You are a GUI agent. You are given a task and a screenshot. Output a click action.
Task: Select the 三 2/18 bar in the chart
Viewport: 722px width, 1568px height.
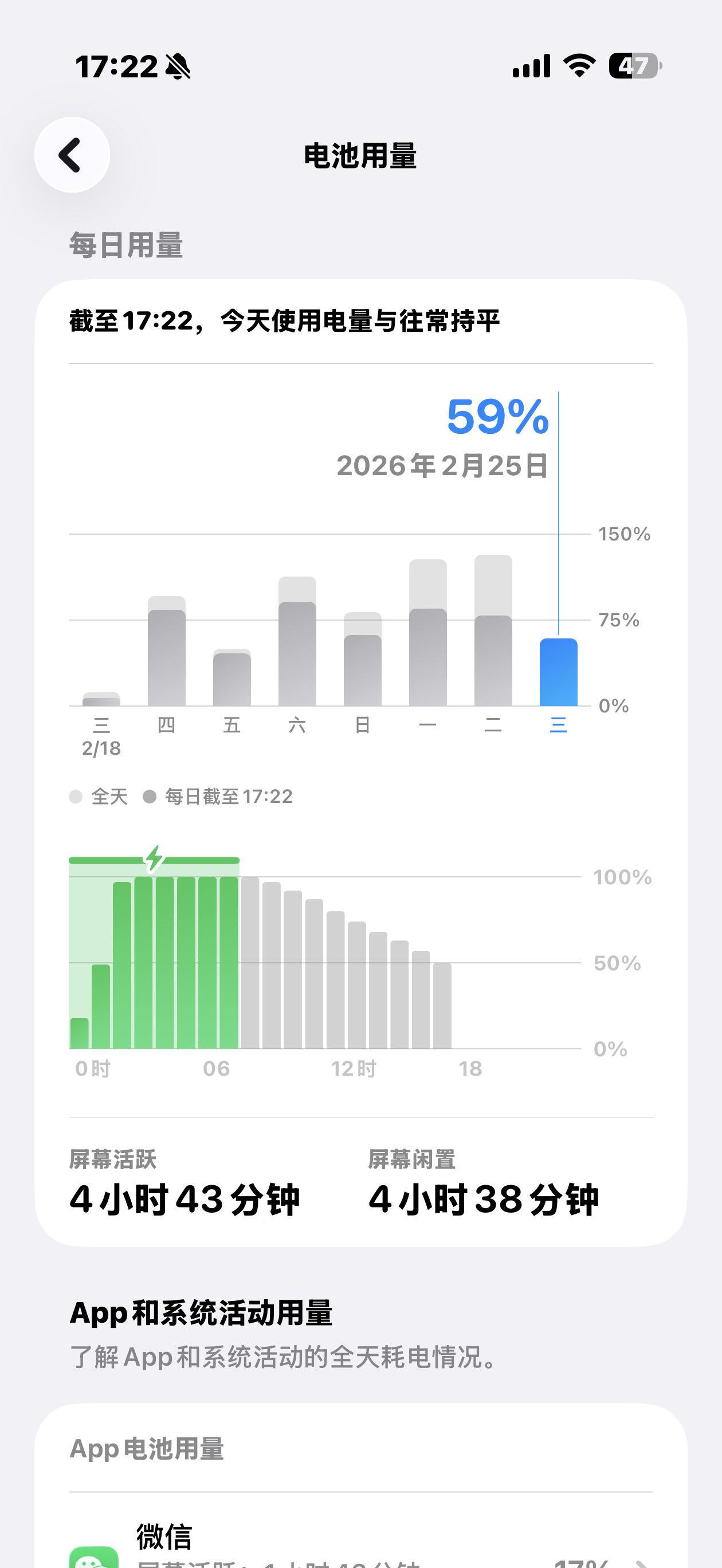point(101,700)
